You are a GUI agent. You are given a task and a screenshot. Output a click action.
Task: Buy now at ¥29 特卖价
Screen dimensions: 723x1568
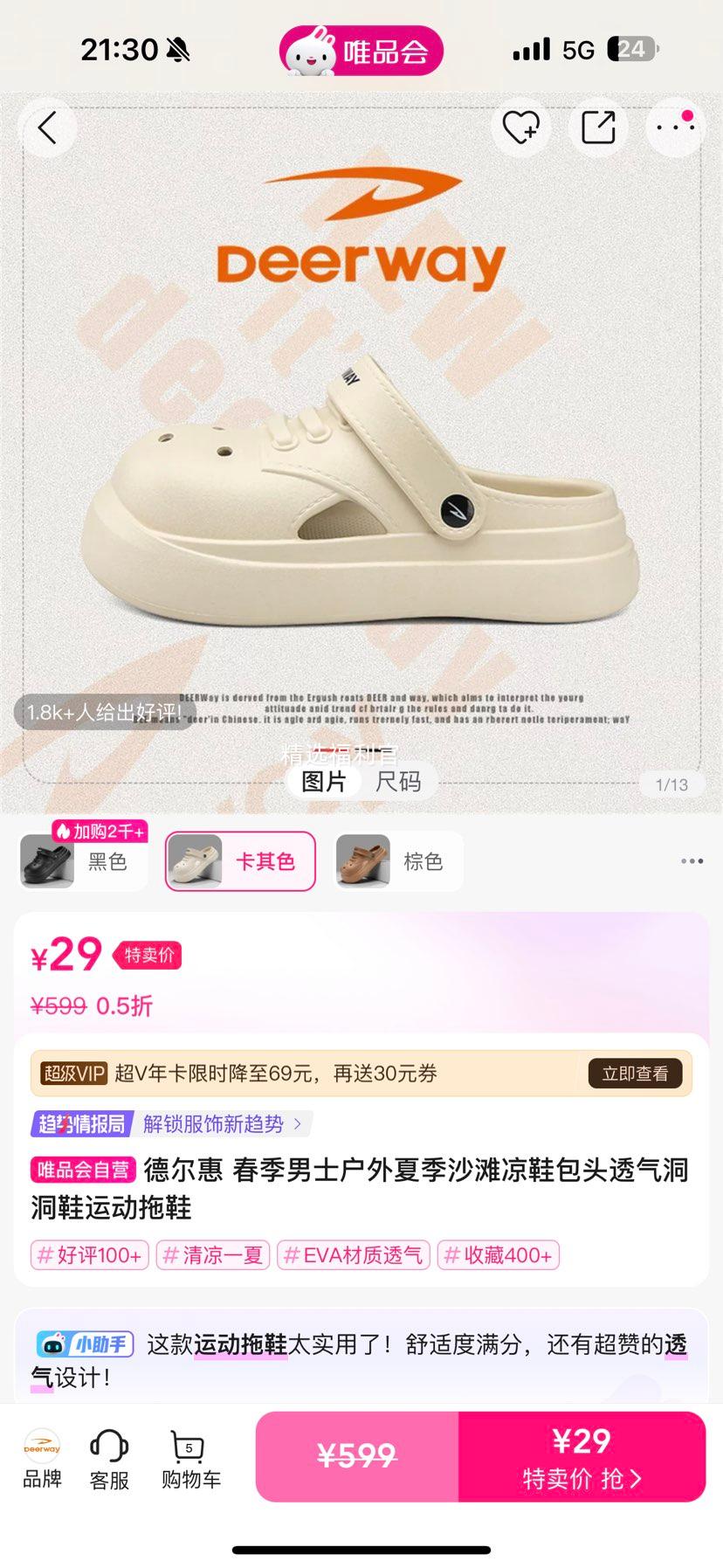582,1457
